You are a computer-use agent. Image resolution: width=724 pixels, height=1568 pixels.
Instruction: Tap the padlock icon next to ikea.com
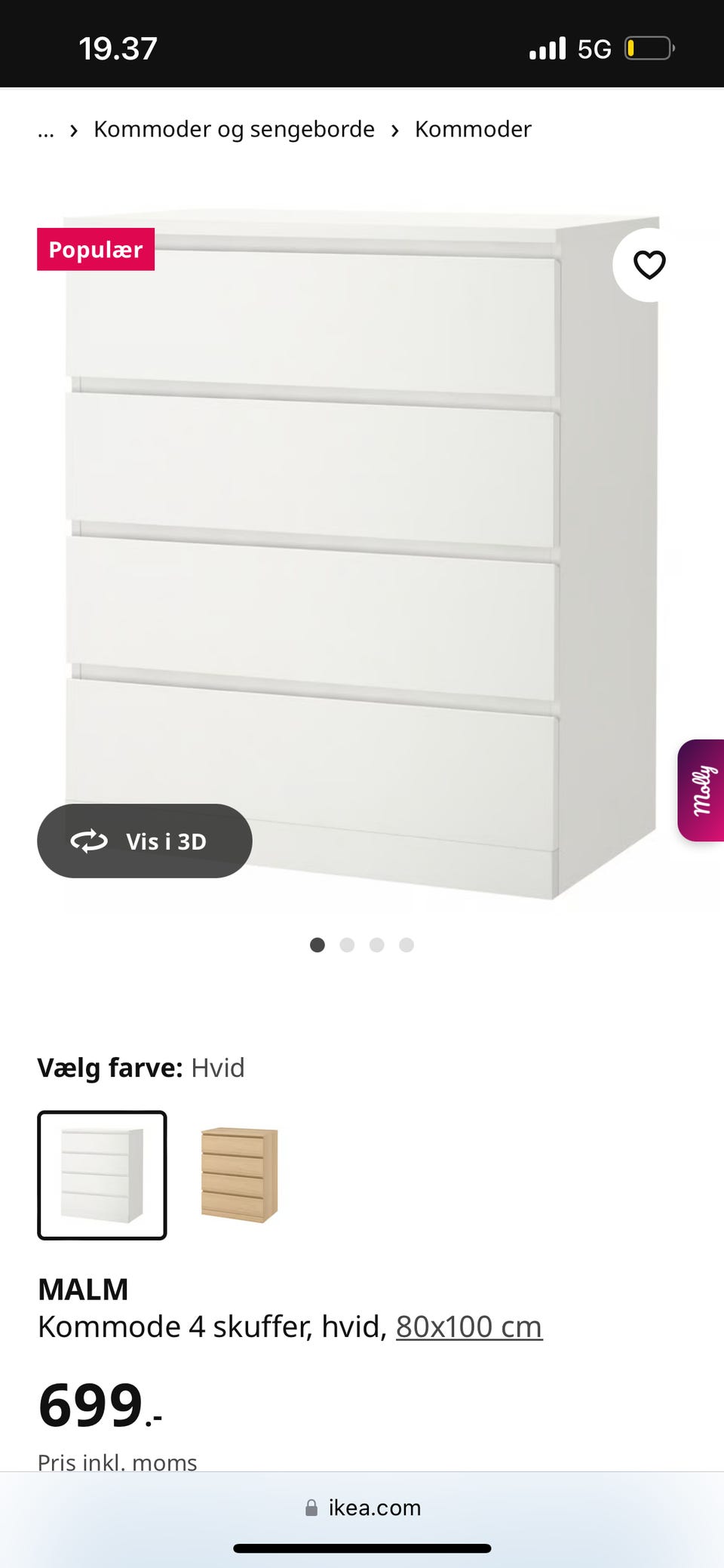(311, 1508)
